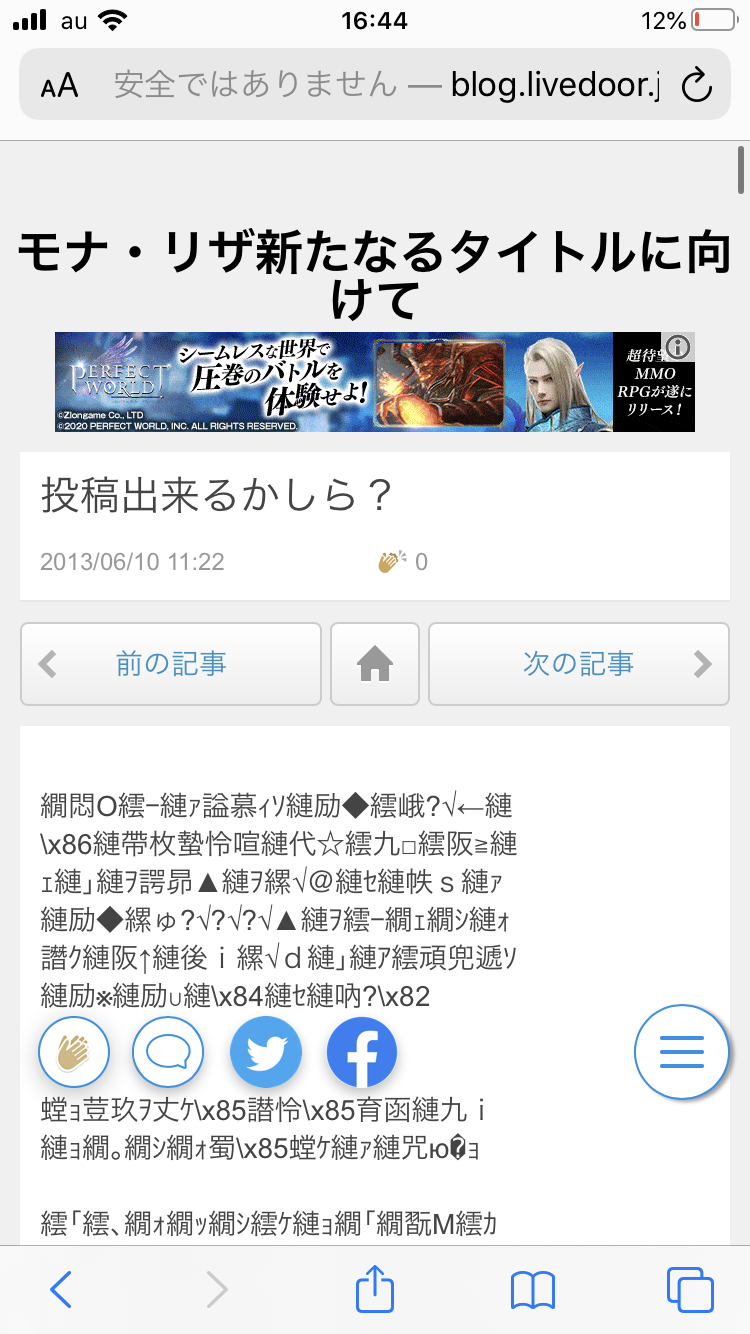750x1334 pixels.
Task: Show all open Safari tabs
Action: 689,1290
